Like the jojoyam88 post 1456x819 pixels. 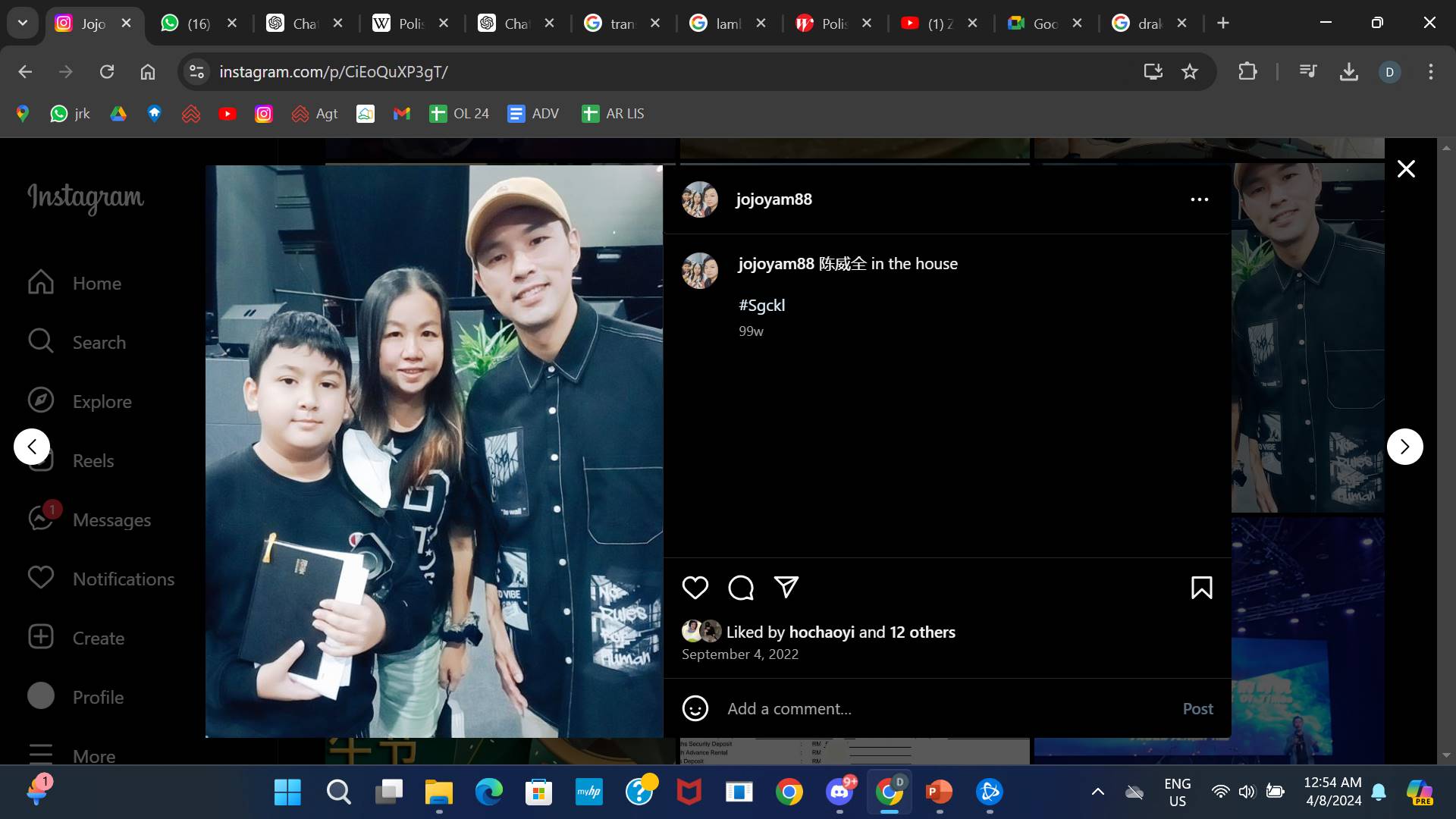695,588
